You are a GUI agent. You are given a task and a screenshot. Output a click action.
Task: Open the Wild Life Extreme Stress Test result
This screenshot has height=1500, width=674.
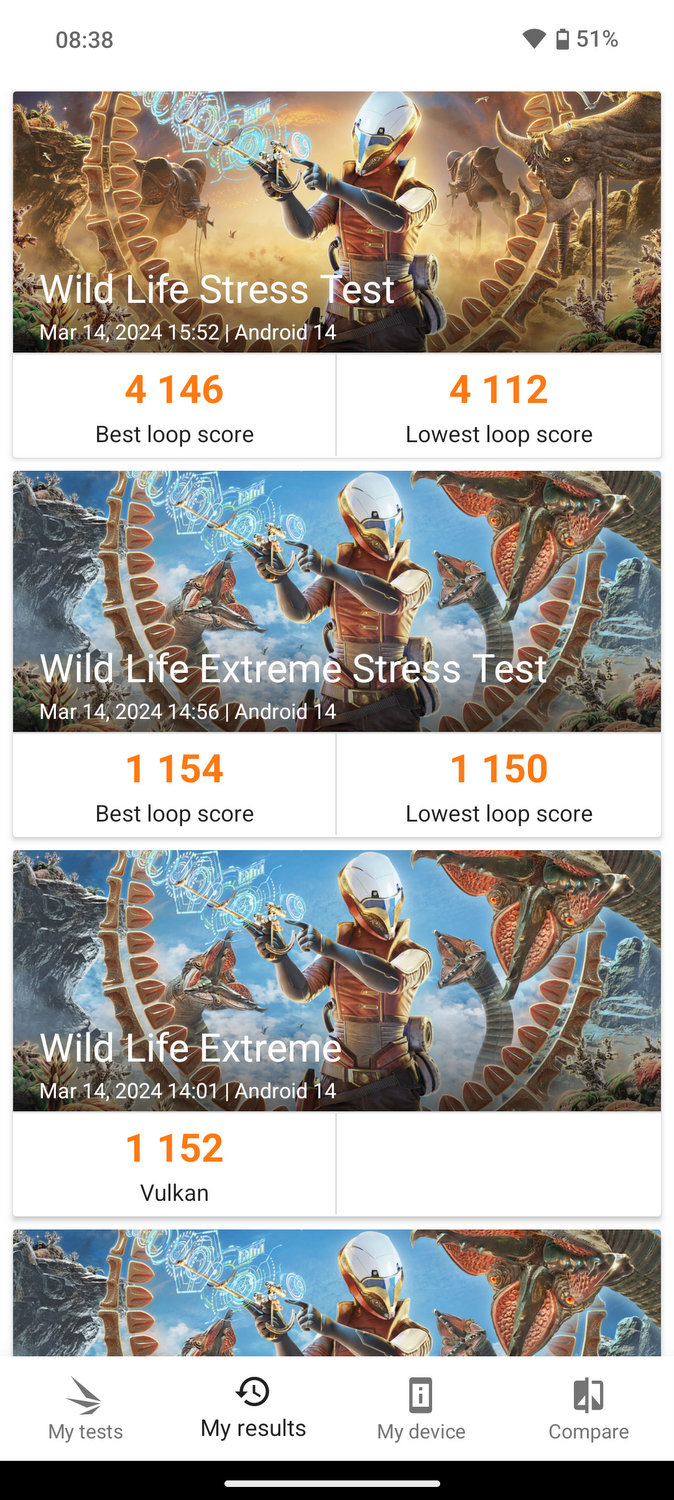click(336, 602)
